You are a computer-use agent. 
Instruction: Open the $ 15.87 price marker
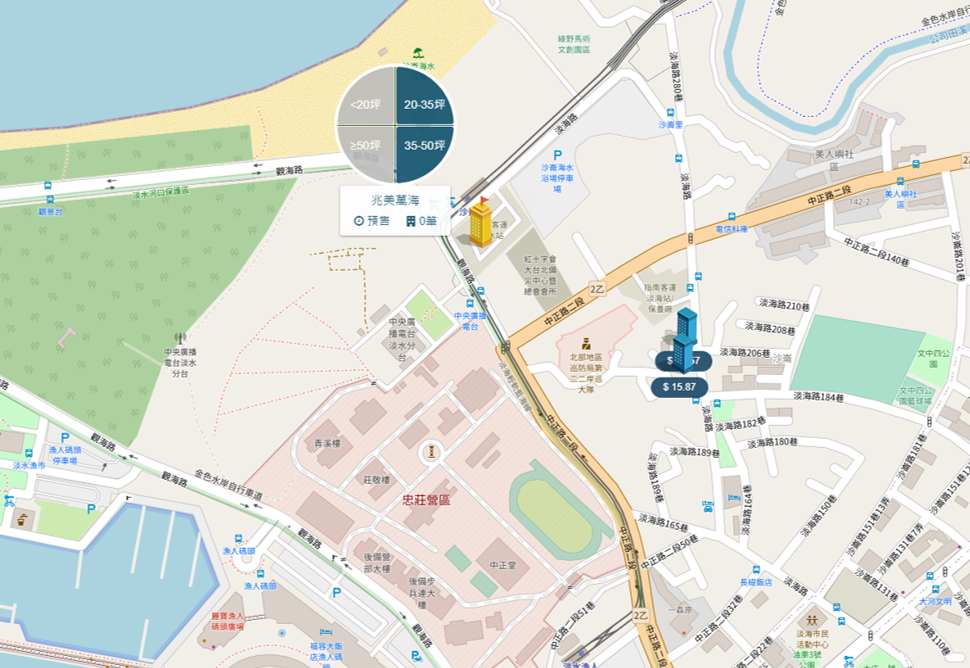(680, 386)
